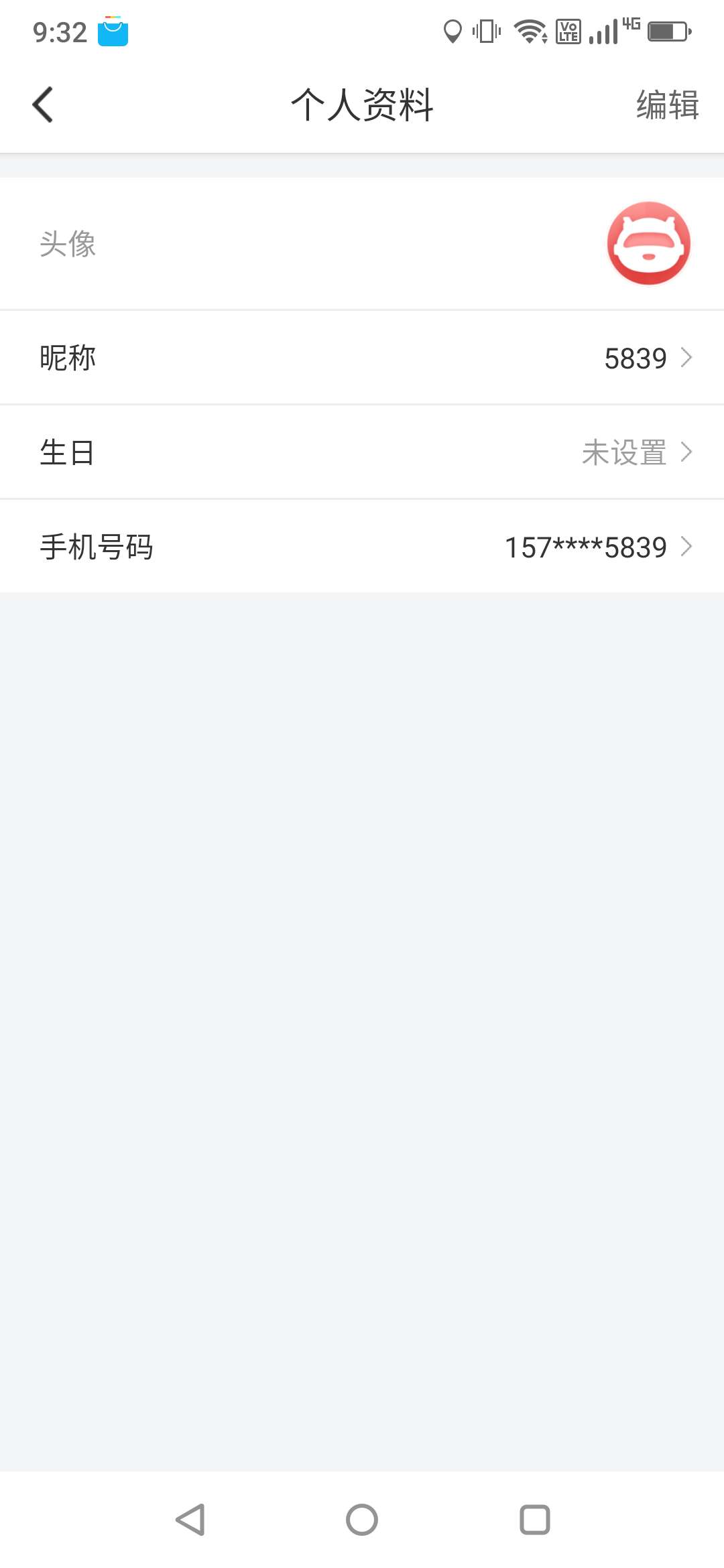Set birthday via the 生日 row

[362, 452]
